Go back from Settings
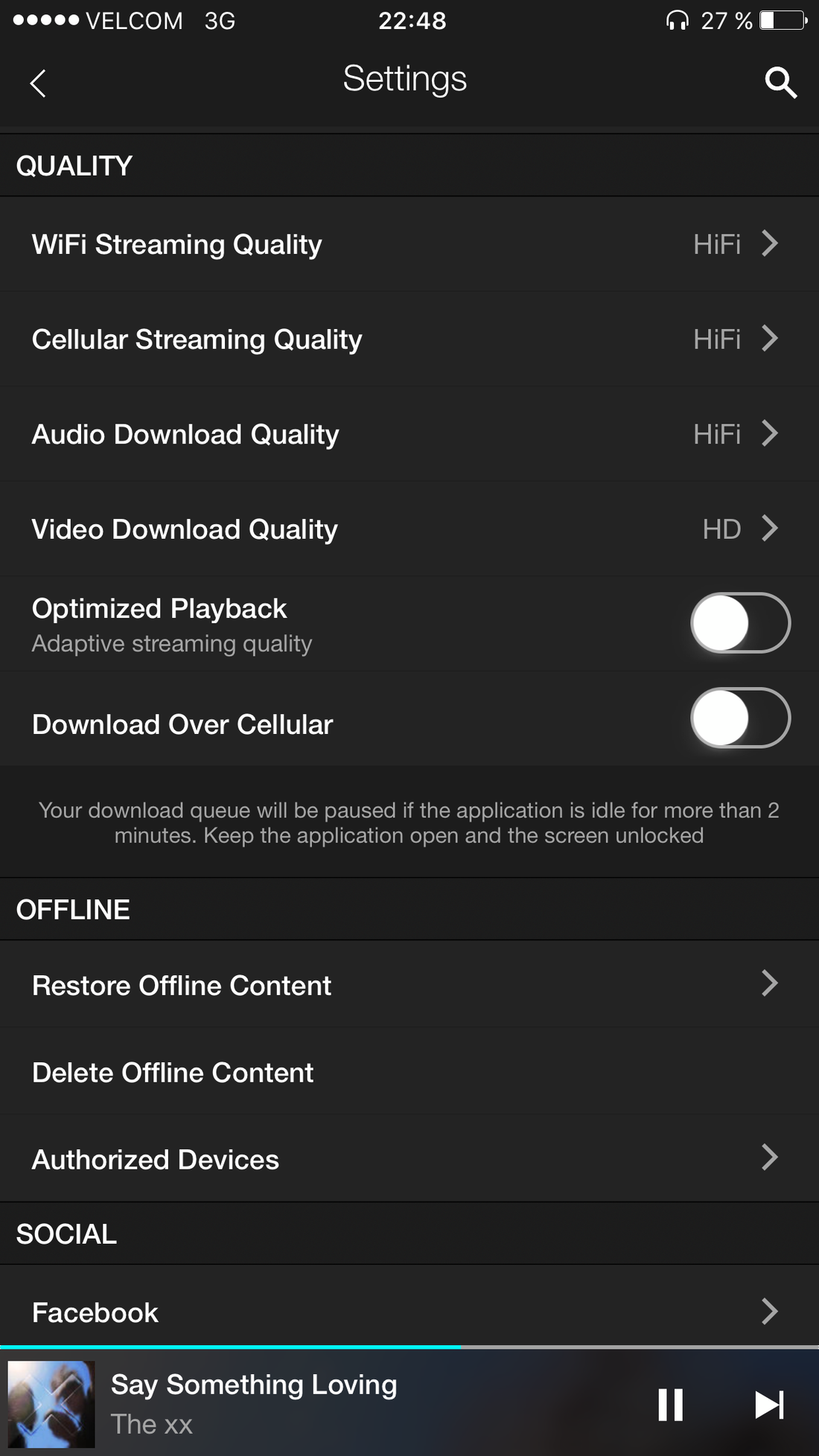 point(39,83)
